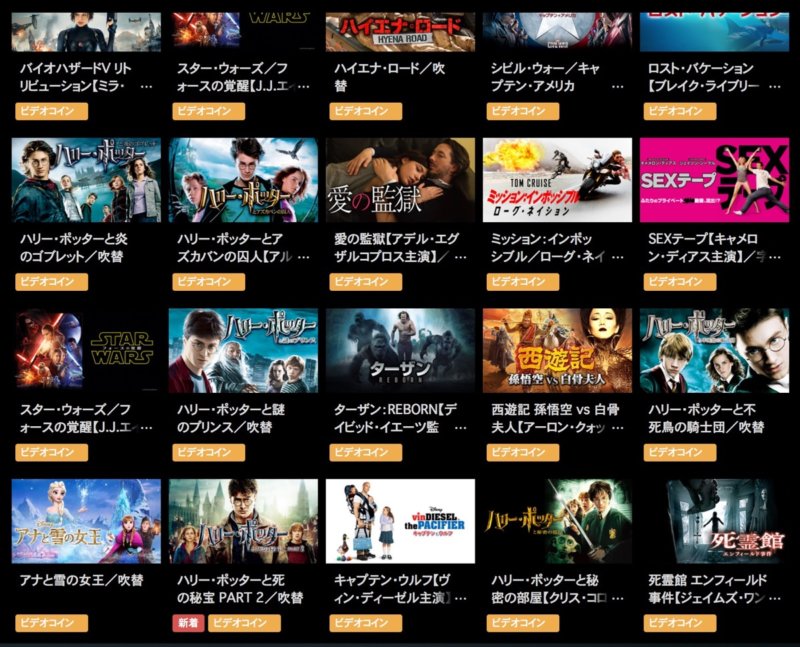Screen dimensions: 800x647
Task: Select the 愛の監獄 movie card
Action: coord(400,180)
